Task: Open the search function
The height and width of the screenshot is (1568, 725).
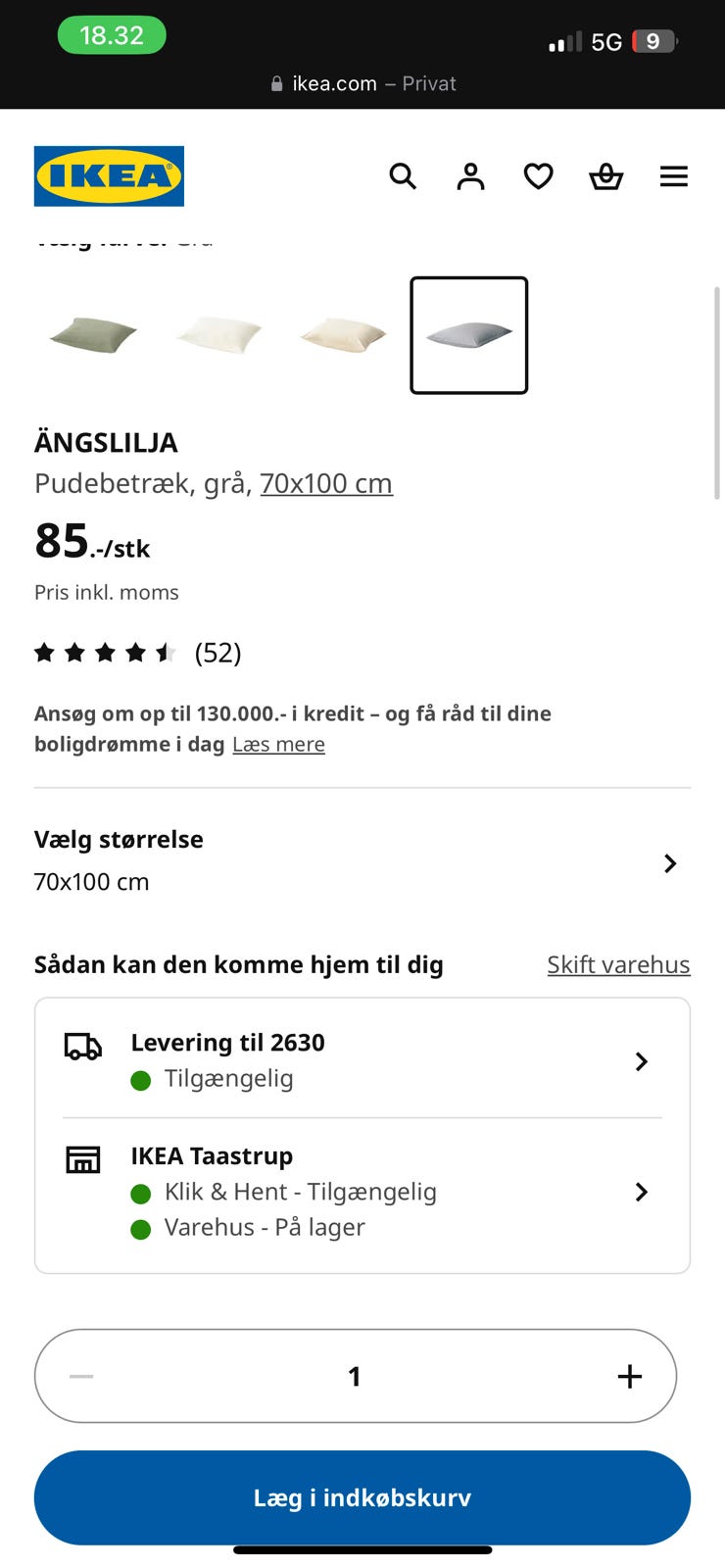Action: coord(403,176)
